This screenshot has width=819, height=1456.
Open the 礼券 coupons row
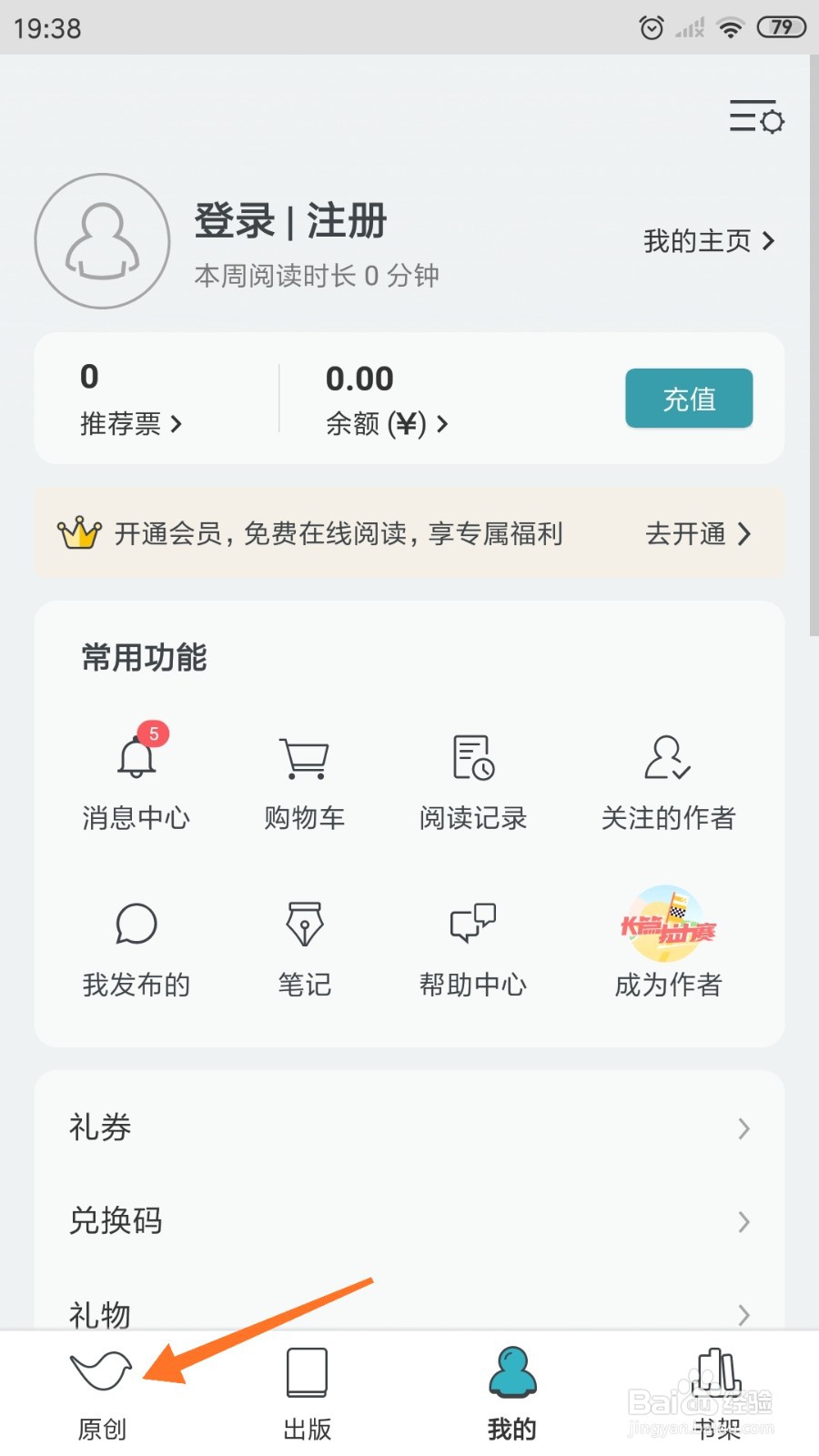coord(409,1128)
